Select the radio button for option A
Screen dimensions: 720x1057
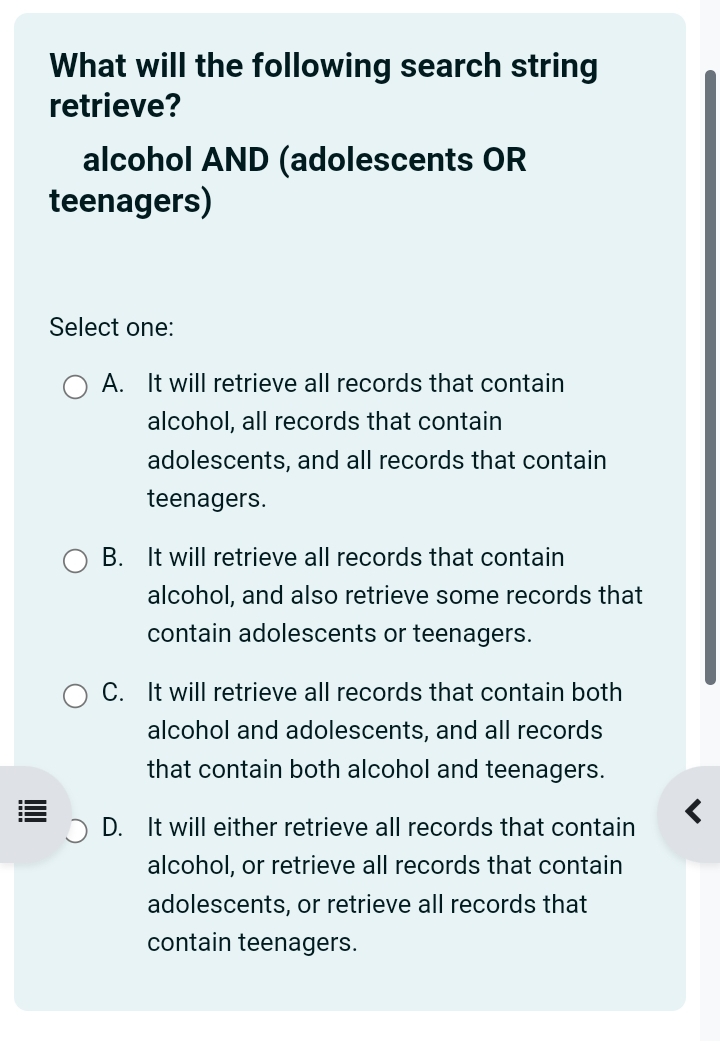click(75, 387)
